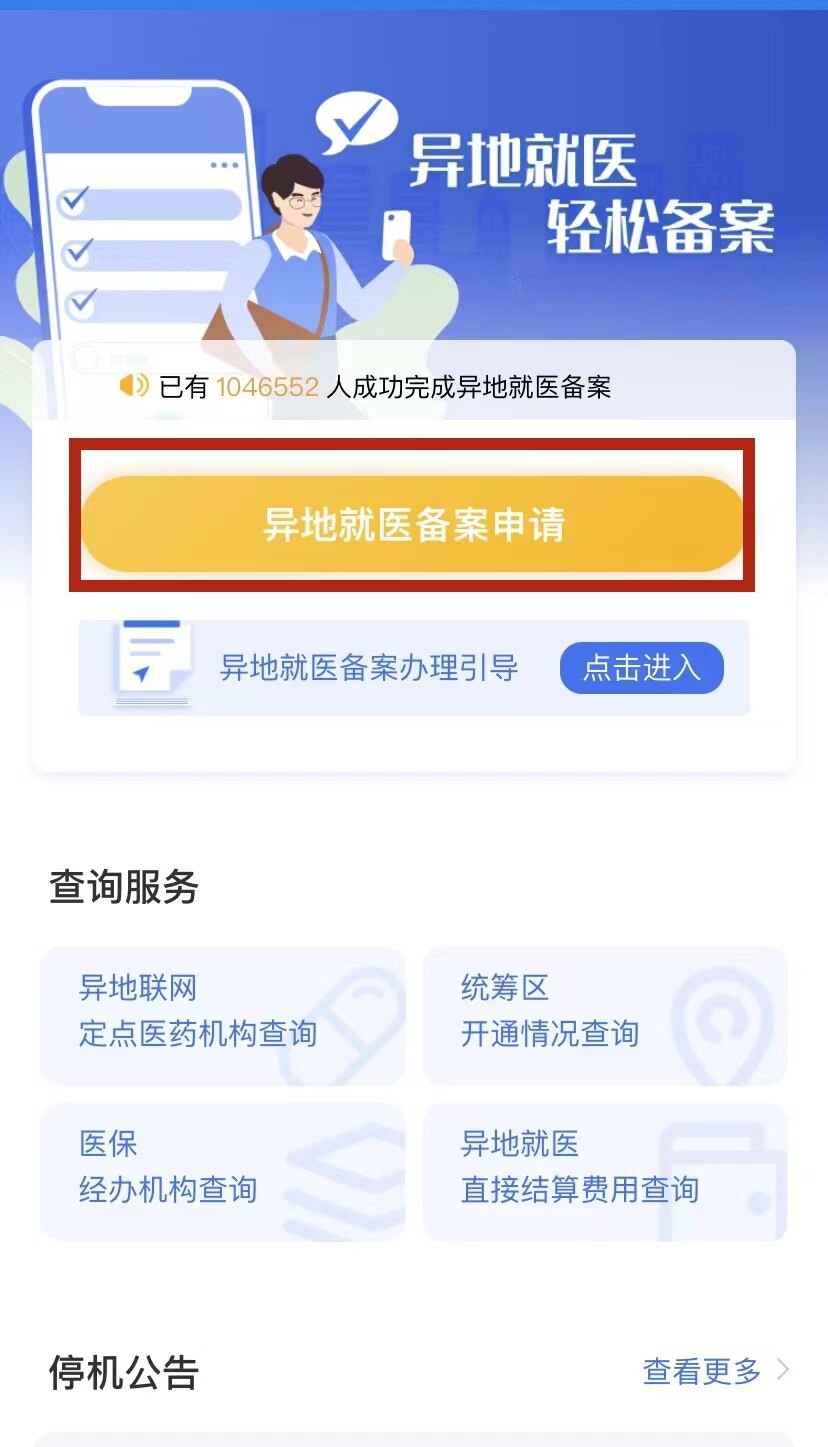
Task: Open 医保经办机构查询 card
Action: [x=222, y=1169]
